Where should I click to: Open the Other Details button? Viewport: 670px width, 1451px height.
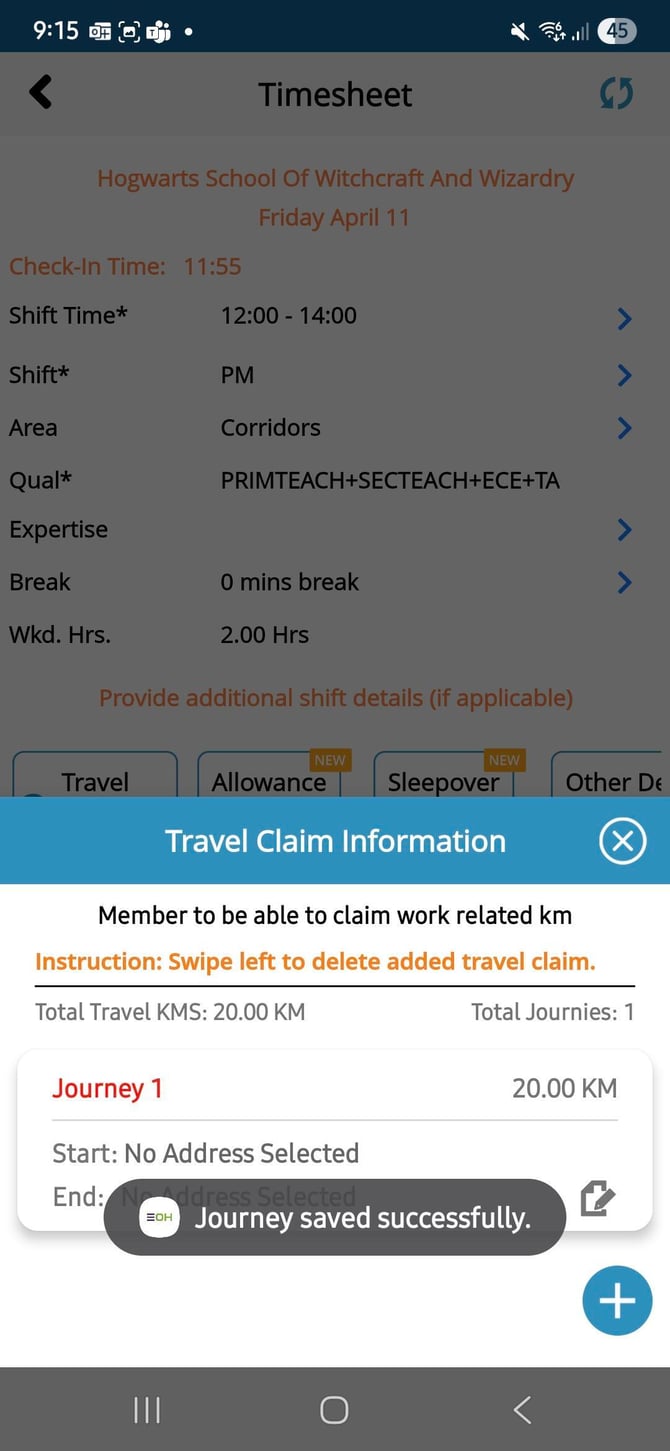608,778
